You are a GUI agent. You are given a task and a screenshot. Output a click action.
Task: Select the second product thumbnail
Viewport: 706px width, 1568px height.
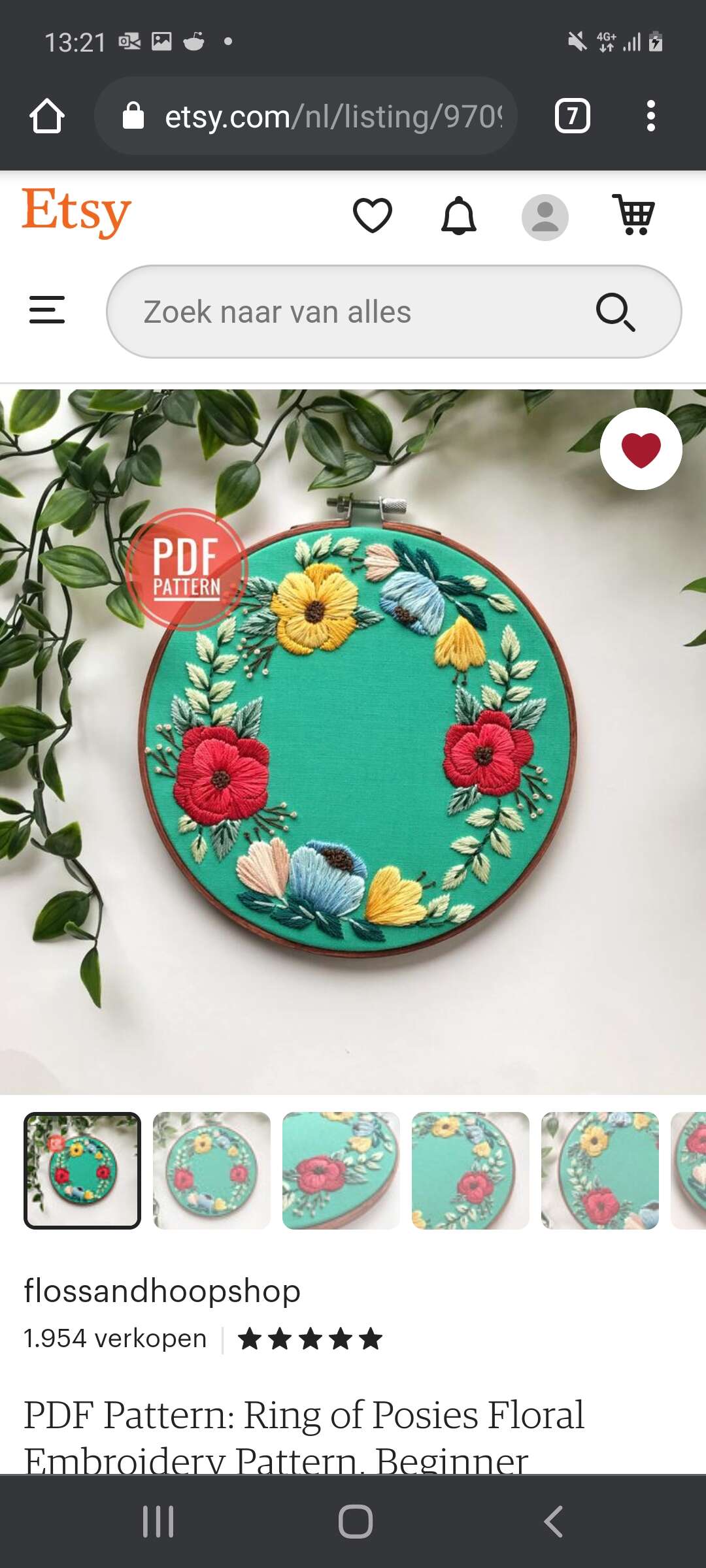click(212, 1171)
